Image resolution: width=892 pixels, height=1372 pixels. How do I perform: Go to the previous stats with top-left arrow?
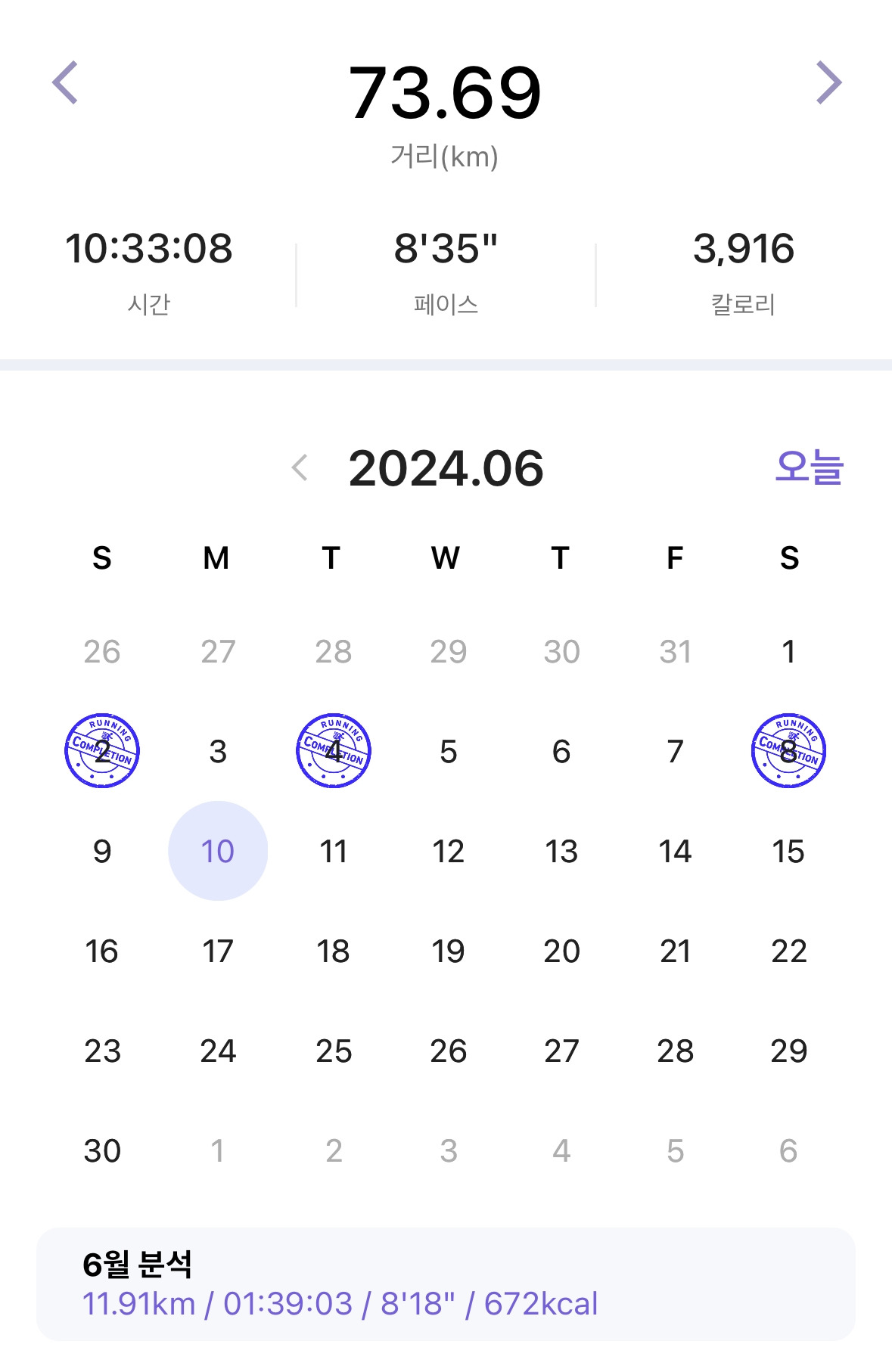point(65,82)
